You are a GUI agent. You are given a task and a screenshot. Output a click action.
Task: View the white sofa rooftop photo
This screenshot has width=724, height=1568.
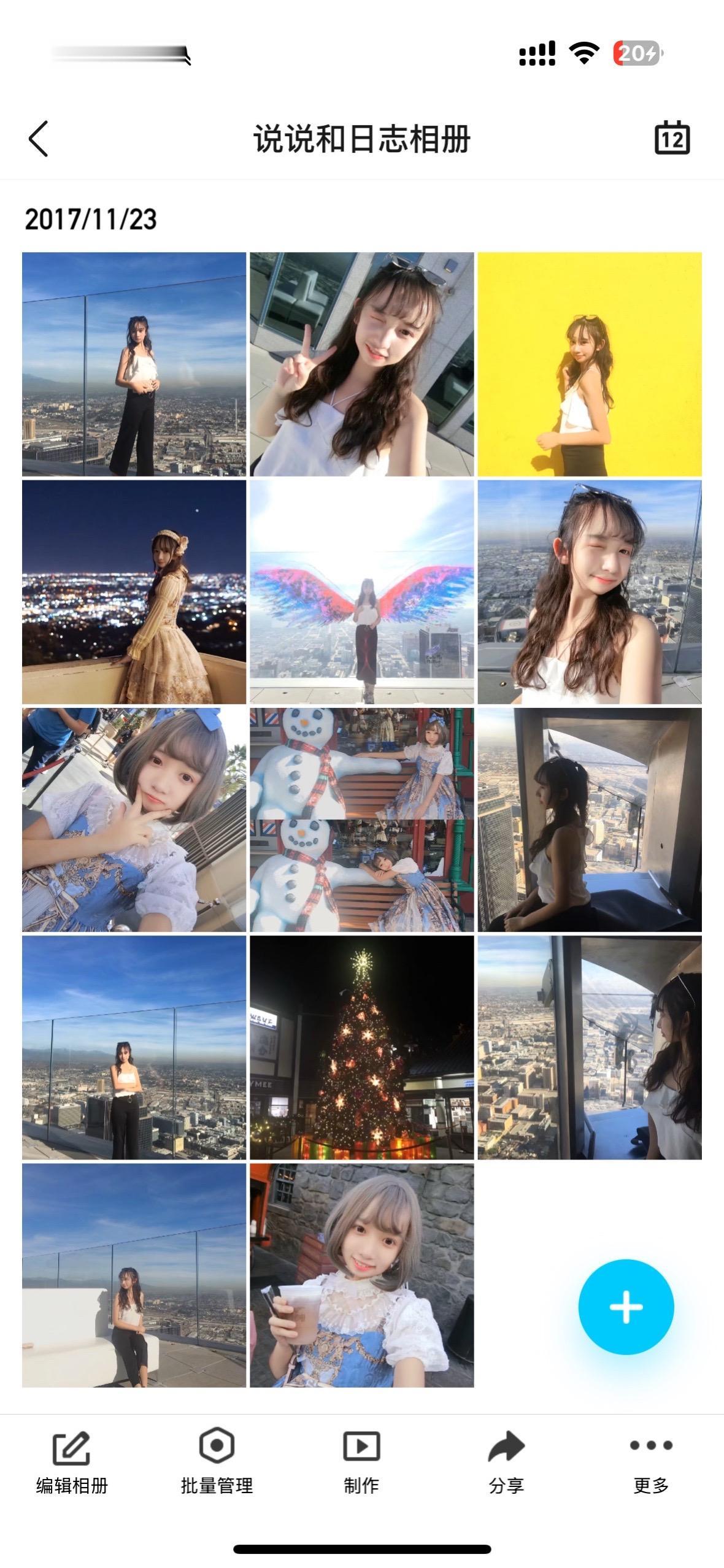[134, 1275]
